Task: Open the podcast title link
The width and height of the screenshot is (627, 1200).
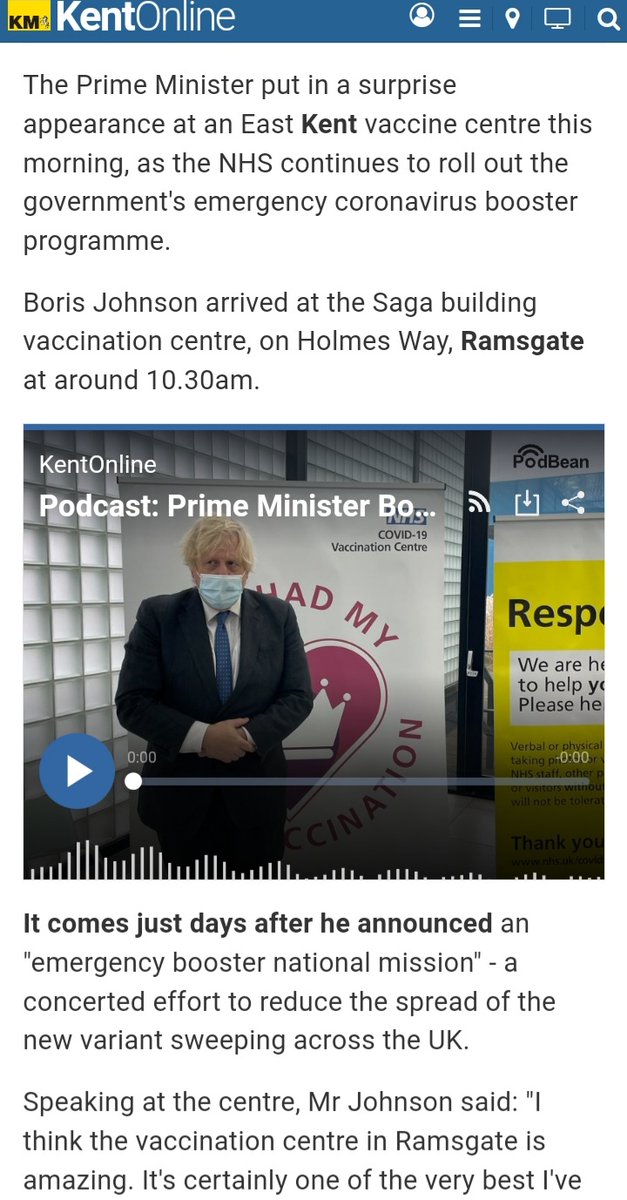Action: (x=239, y=506)
